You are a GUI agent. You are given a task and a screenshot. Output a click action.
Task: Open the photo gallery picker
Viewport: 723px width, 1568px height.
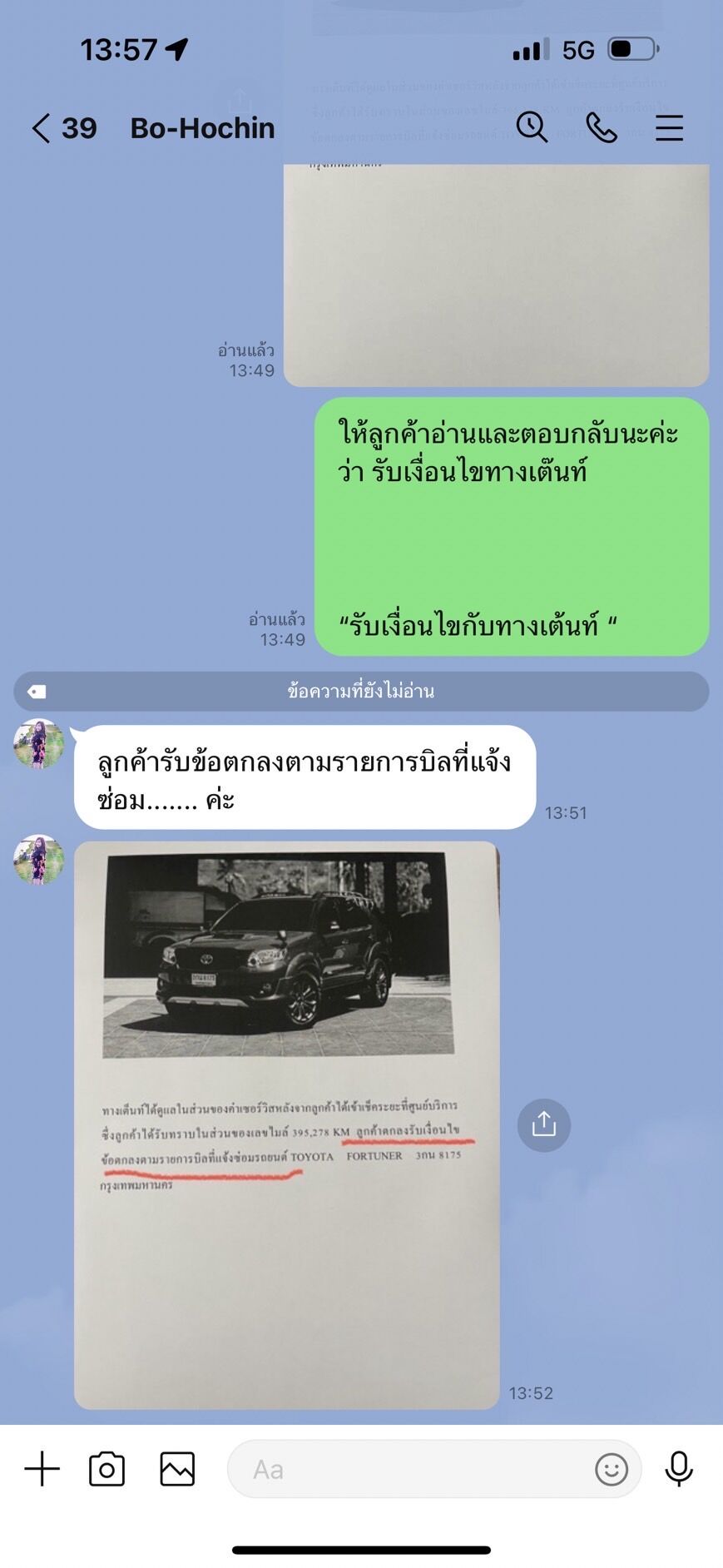[177, 1469]
